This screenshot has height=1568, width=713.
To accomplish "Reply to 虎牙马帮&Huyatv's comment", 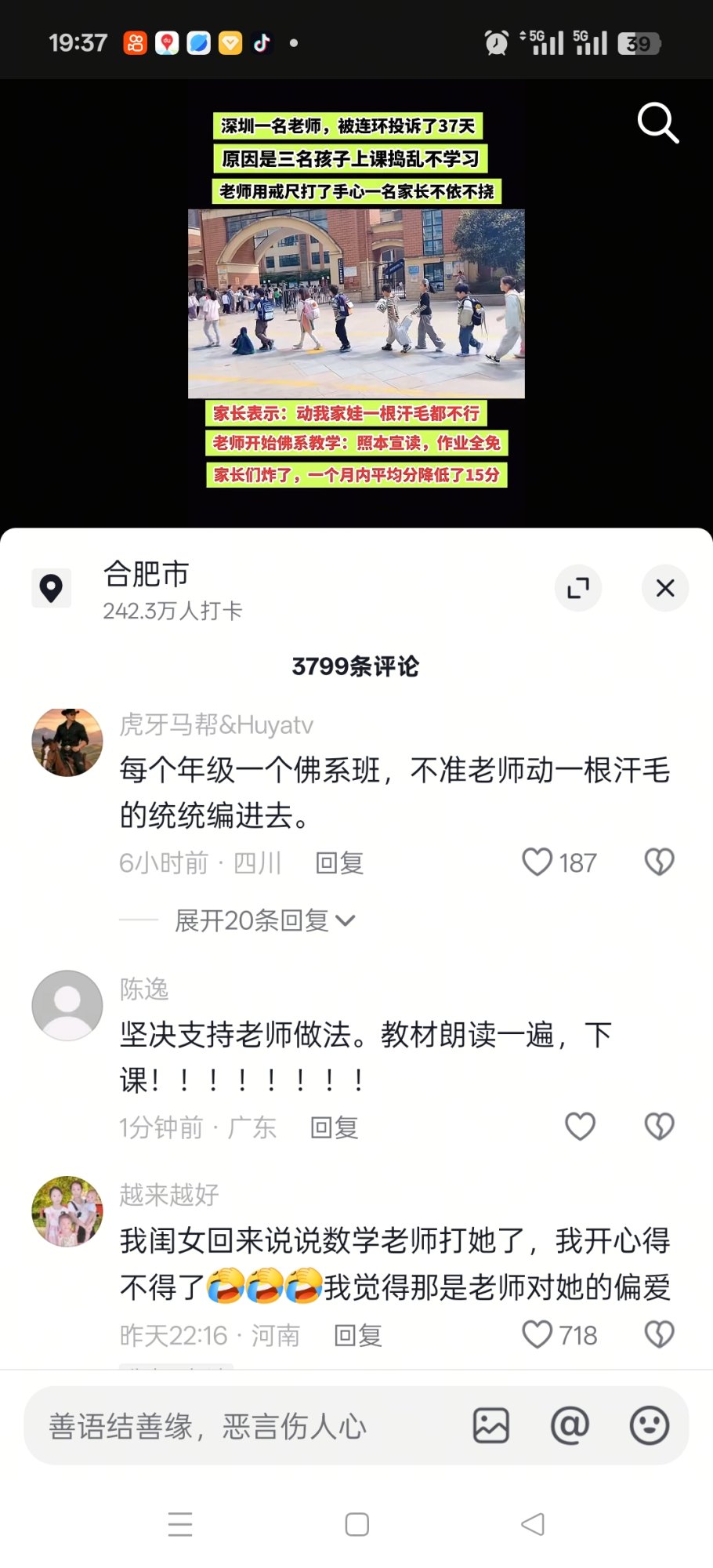I will tap(339, 863).
